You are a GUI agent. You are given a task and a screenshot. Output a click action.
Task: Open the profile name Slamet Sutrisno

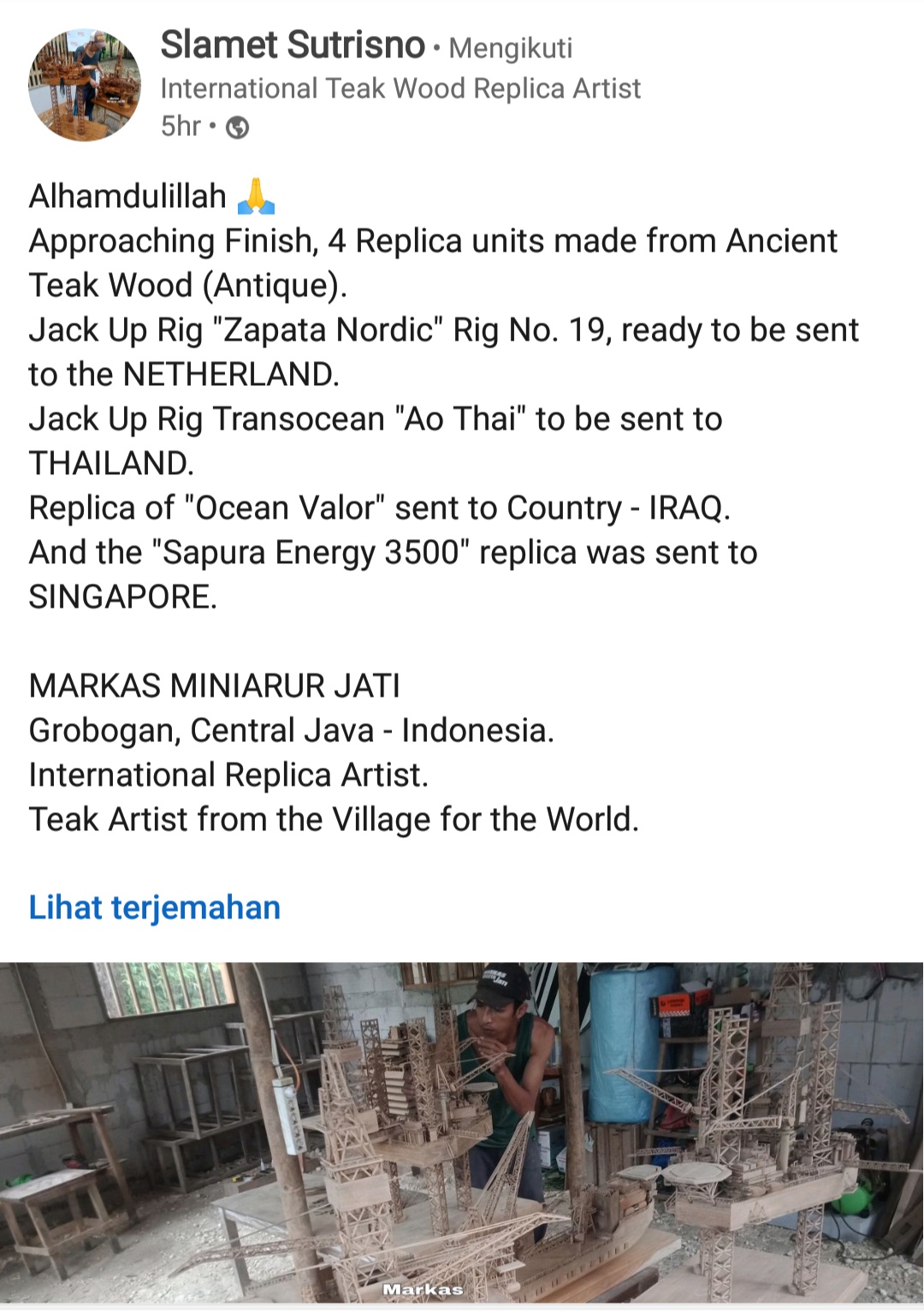point(293,45)
